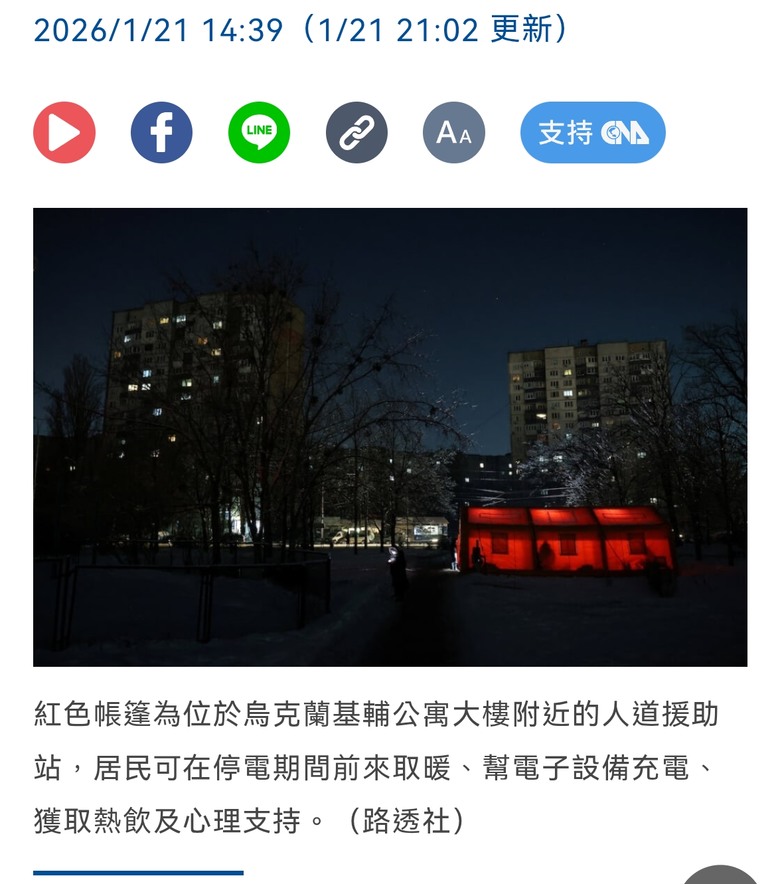
Task: Tap the 支持 CNA support button
Action: (x=592, y=133)
